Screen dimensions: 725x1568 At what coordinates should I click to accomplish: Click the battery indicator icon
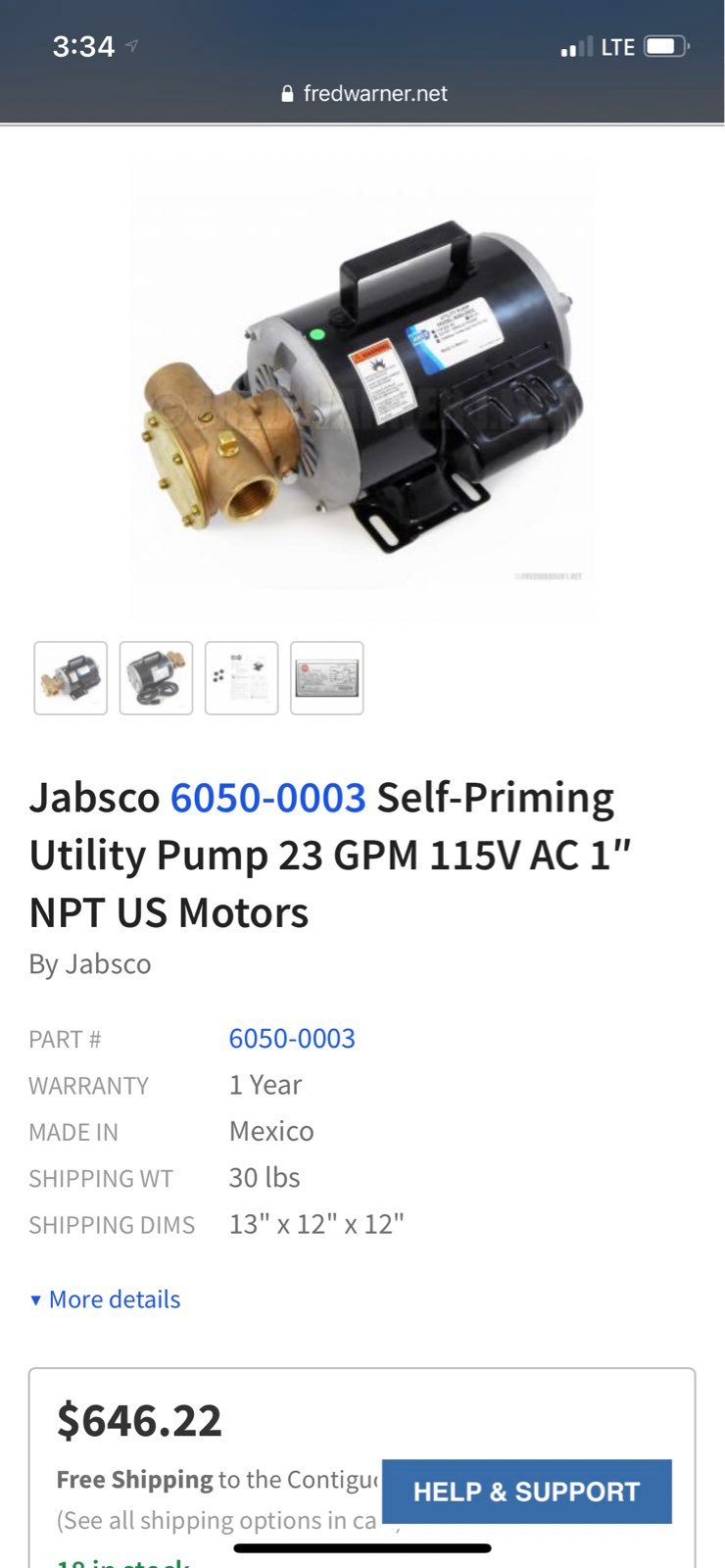666,44
